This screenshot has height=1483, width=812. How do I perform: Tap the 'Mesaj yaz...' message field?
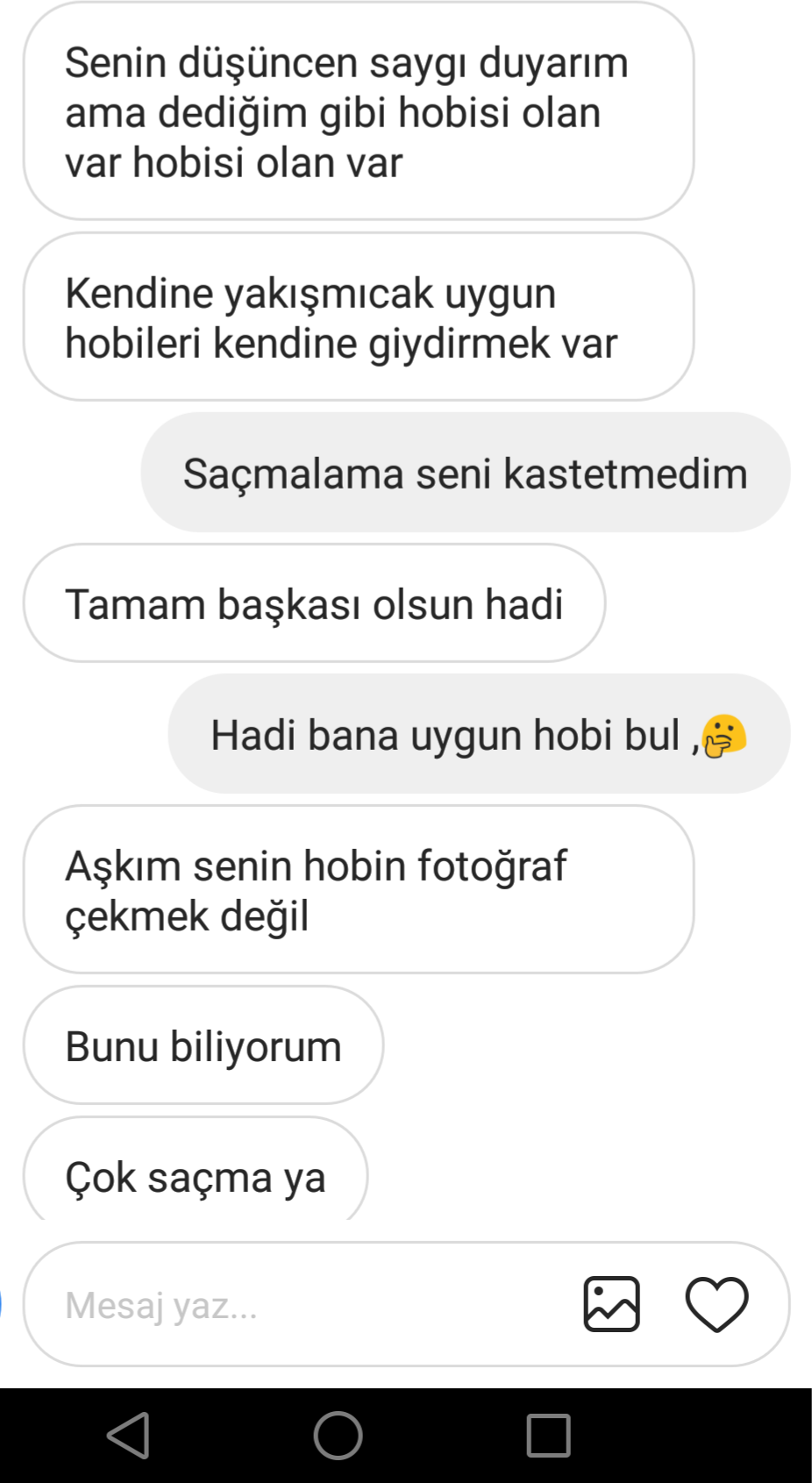pos(298,1305)
